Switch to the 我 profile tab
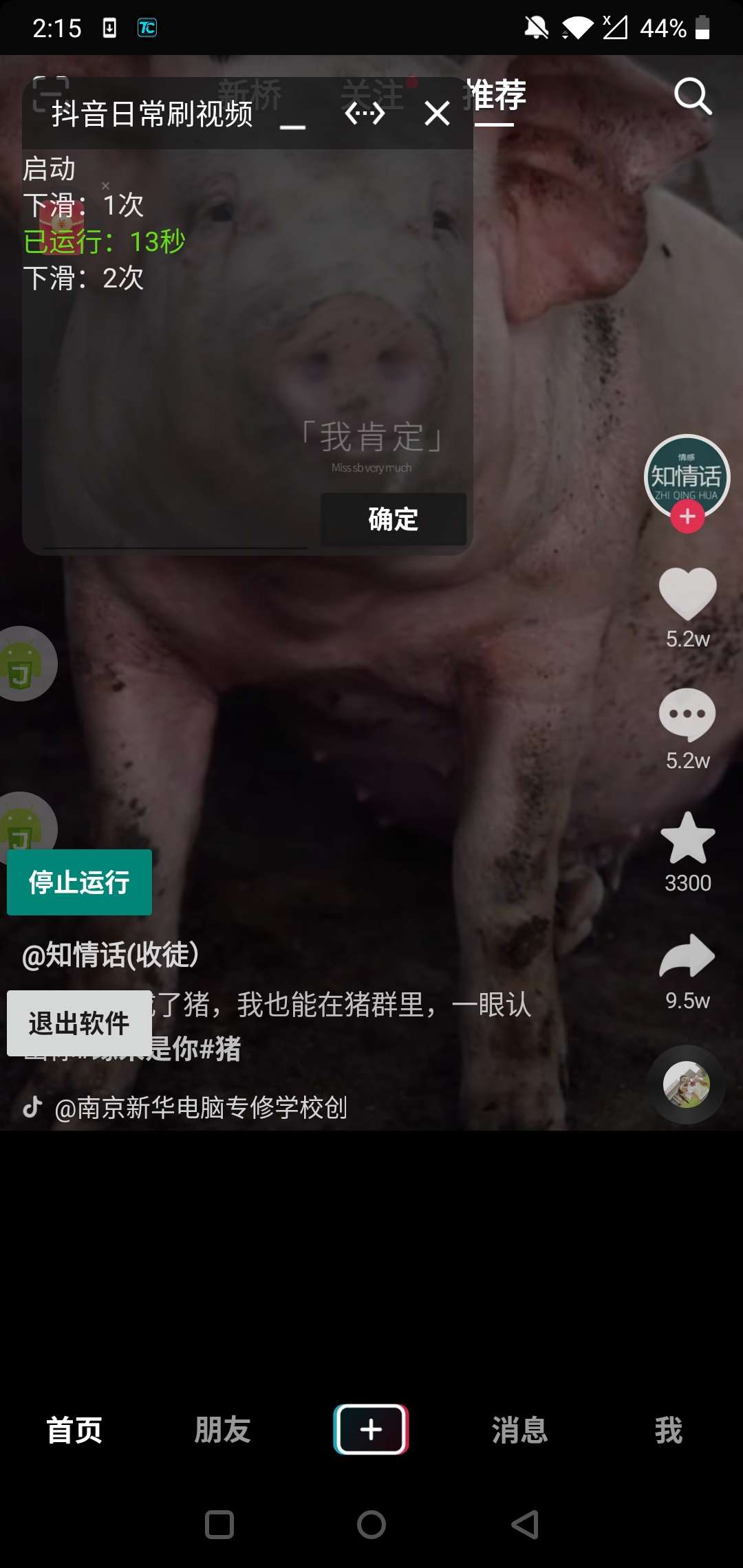743x1568 pixels. (x=668, y=1430)
